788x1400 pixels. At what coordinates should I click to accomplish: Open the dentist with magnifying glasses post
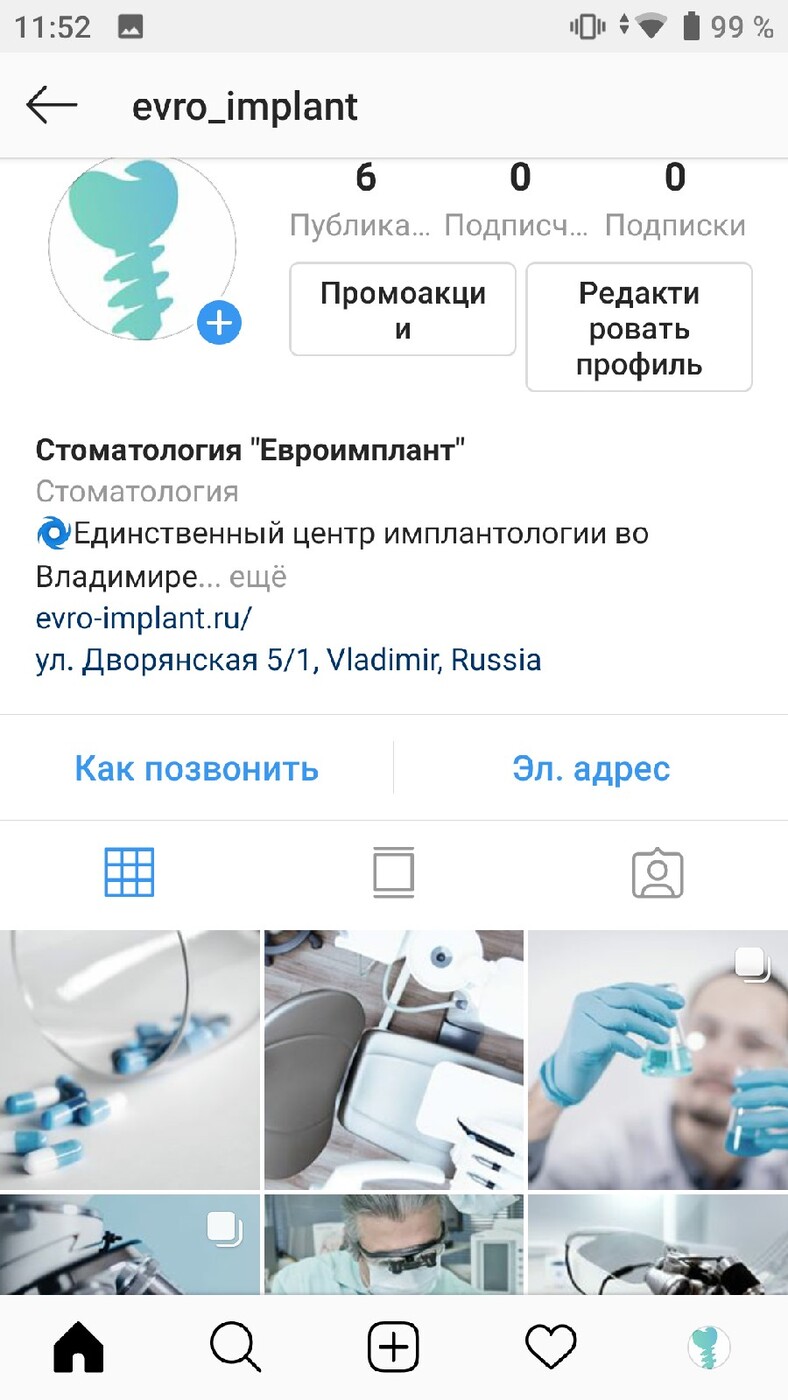click(x=393, y=1245)
